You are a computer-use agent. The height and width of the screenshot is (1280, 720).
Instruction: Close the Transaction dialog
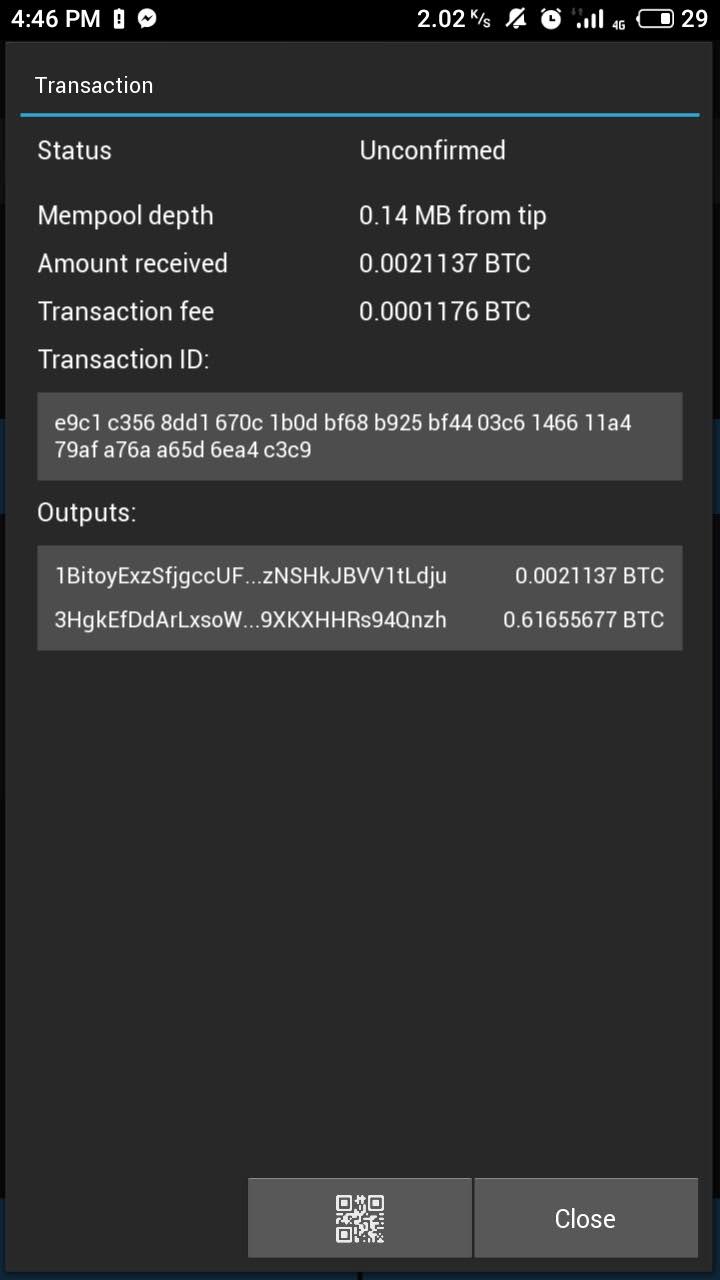[x=585, y=1218]
